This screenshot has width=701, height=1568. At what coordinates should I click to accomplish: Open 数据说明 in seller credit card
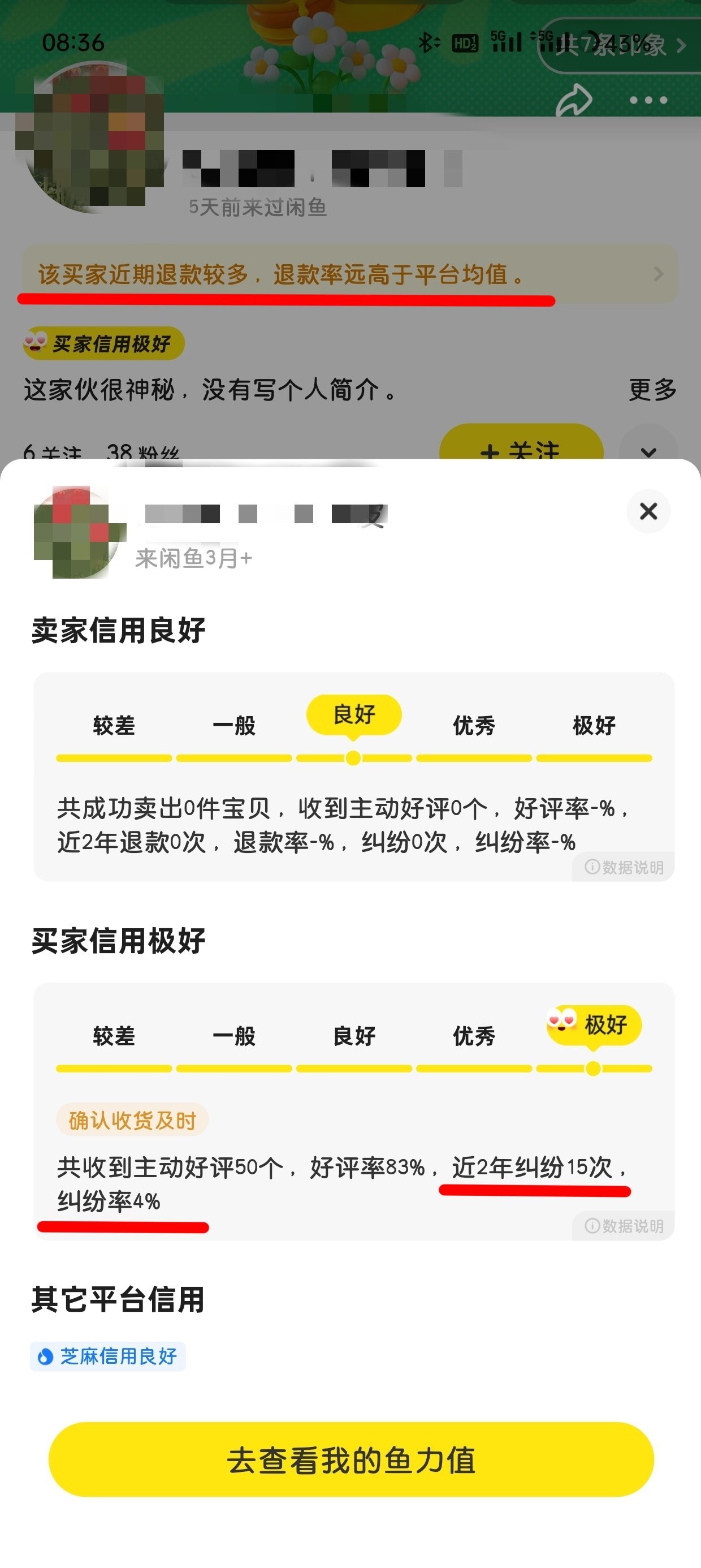[624, 867]
